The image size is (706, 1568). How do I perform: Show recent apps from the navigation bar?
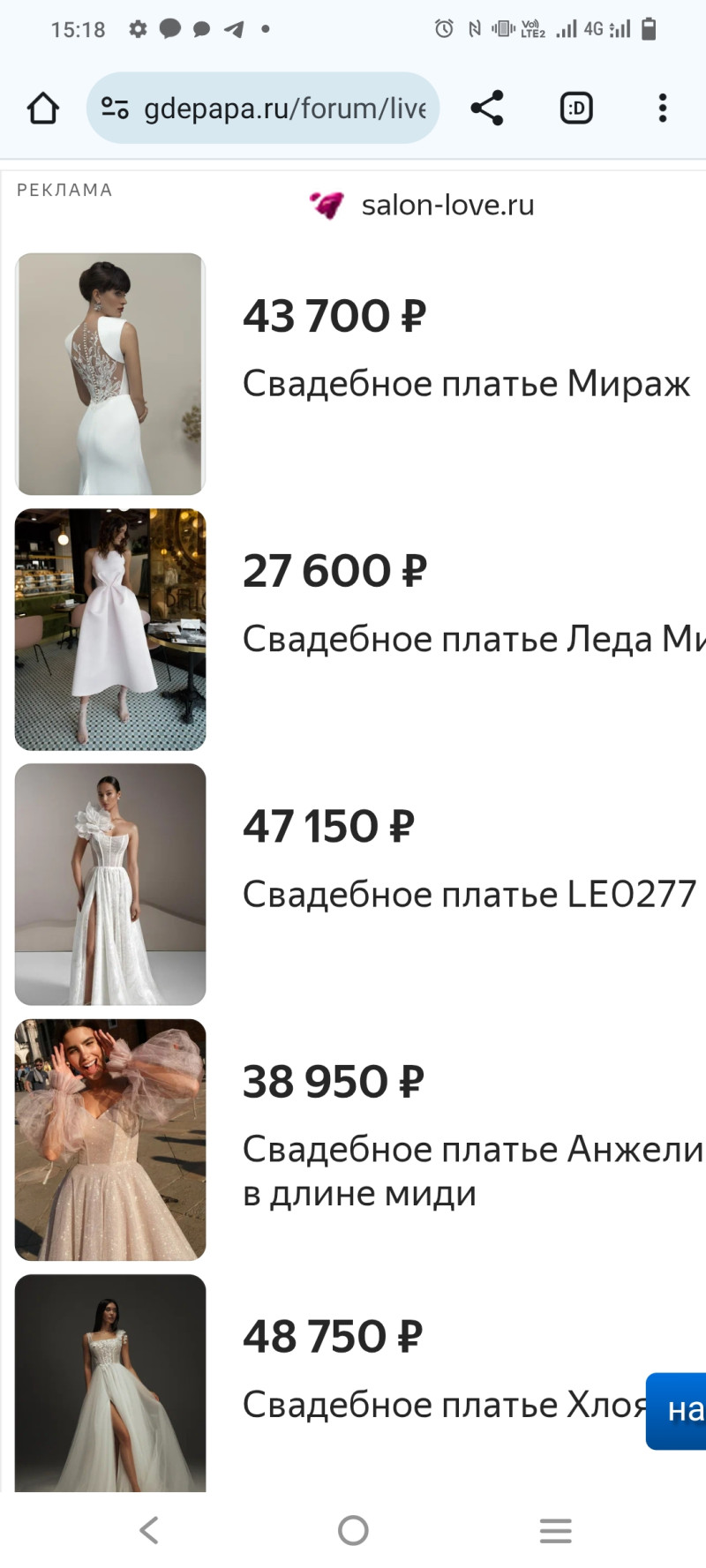(556, 1530)
